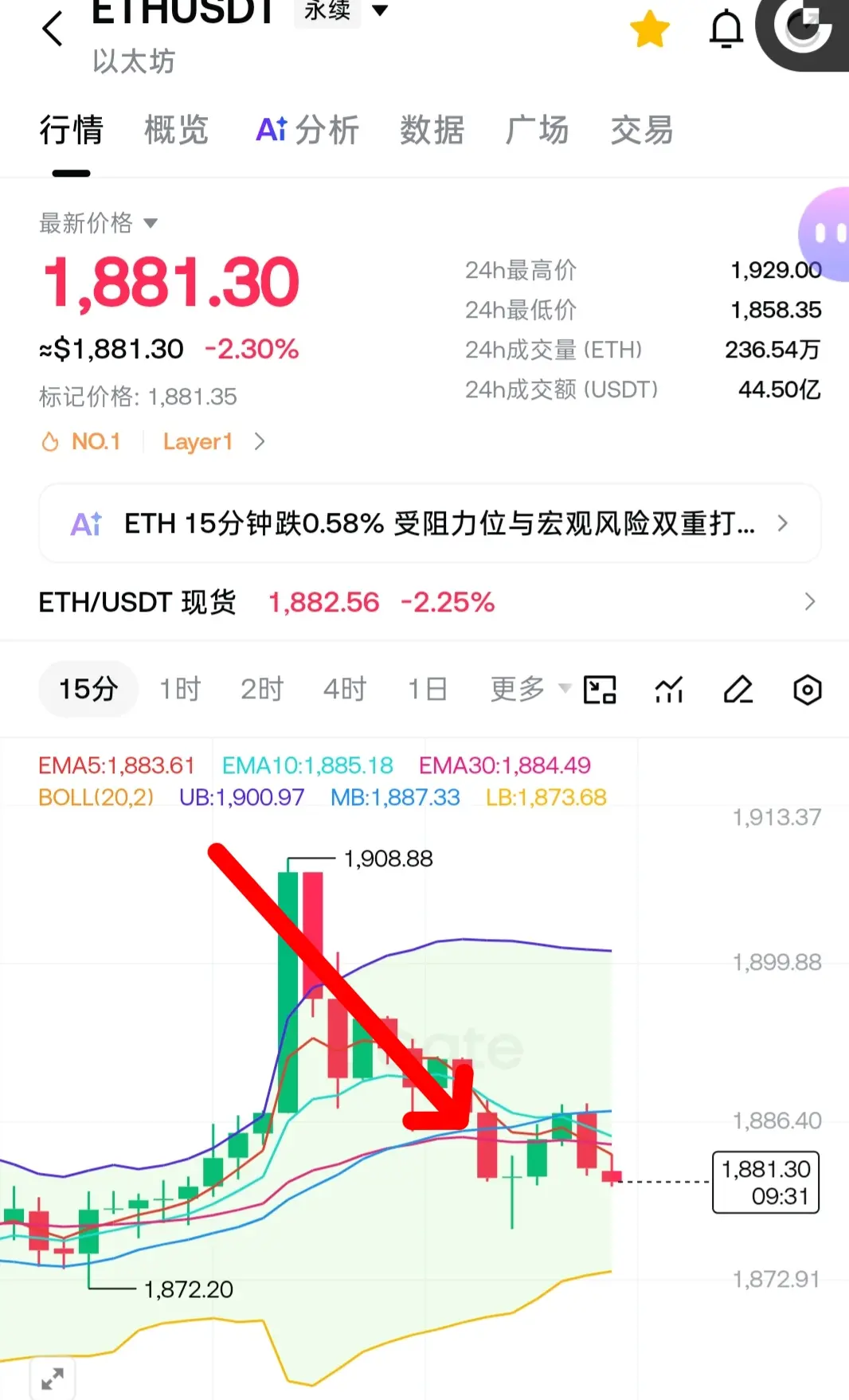This screenshot has height=1400, width=849.
Task: Open the Layer1 category tag
Action: (x=213, y=441)
